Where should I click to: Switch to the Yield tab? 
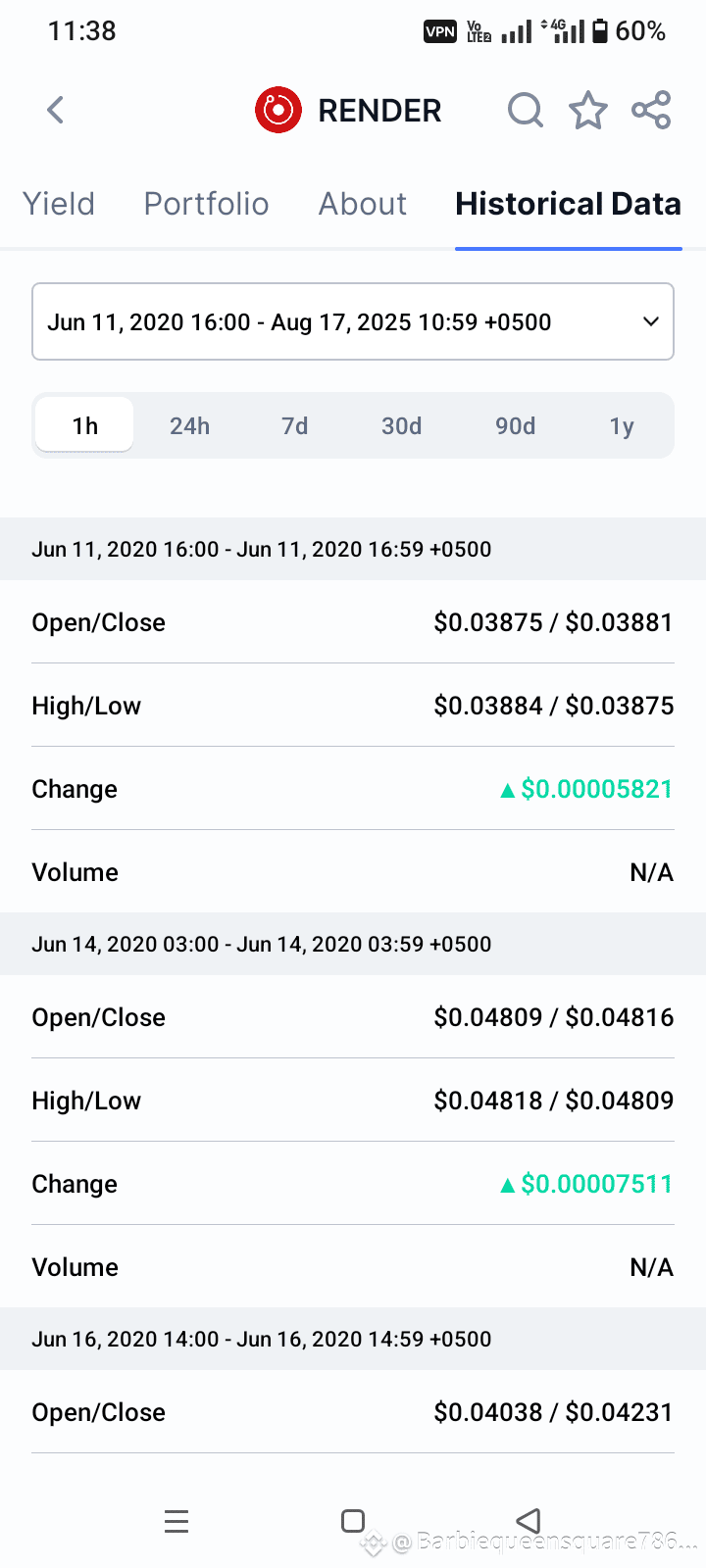(x=59, y=204)
